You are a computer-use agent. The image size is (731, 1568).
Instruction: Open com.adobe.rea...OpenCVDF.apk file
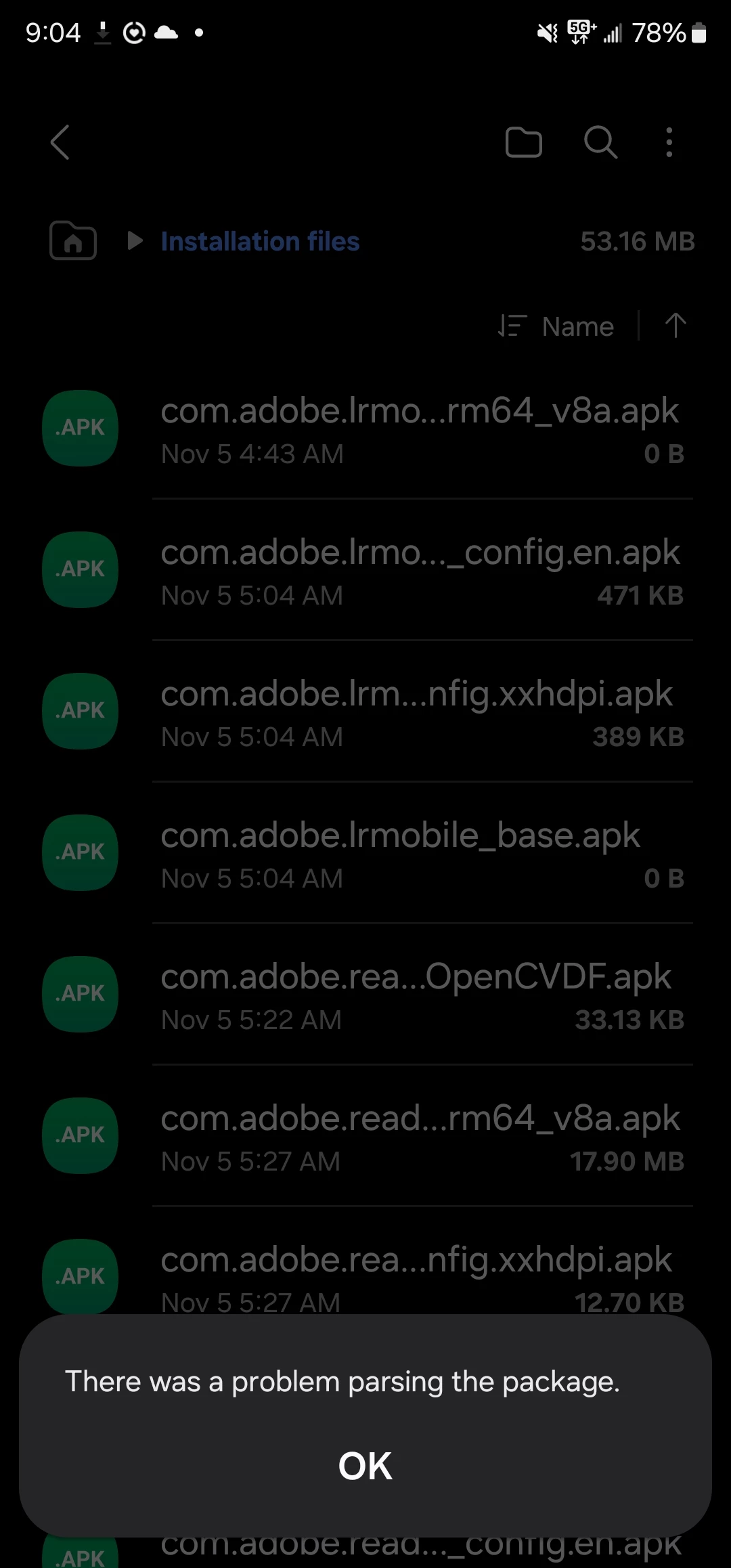click(420, 995)
